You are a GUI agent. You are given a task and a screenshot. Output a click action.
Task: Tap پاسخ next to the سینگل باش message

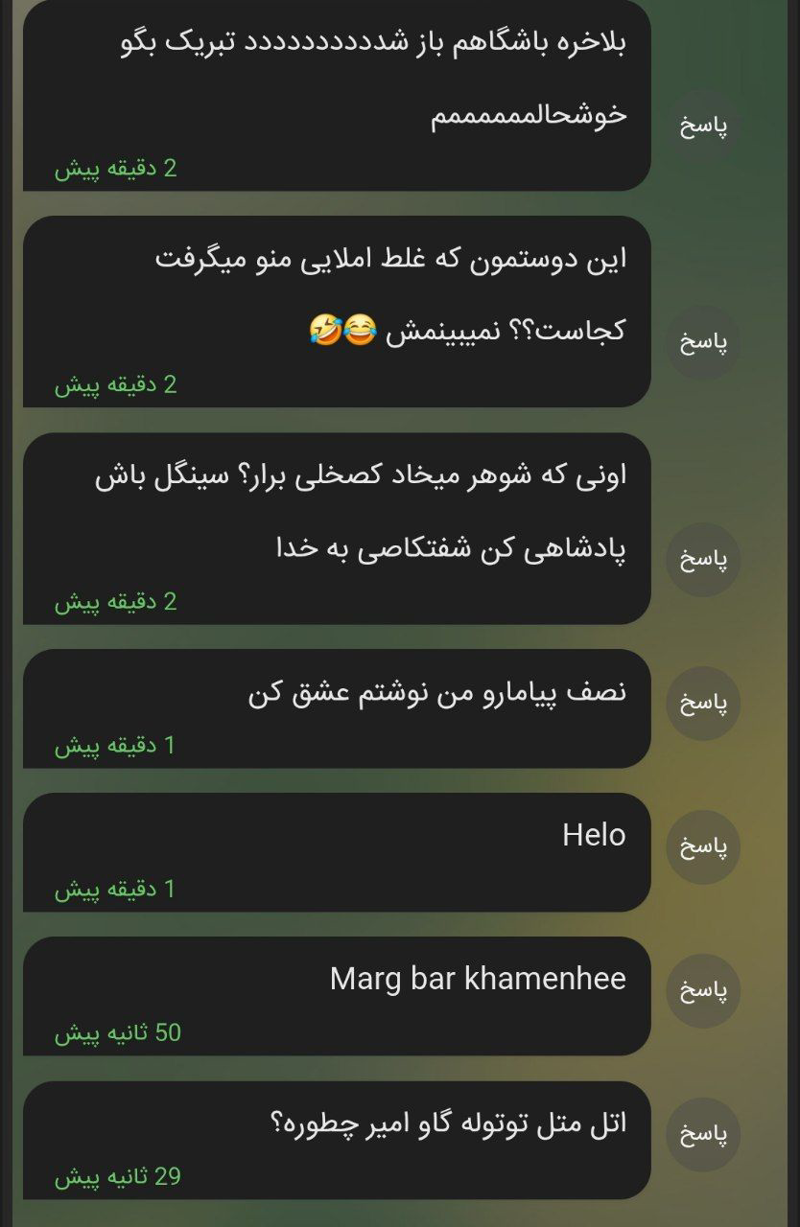pyautogui.click(x=703, y=559)
